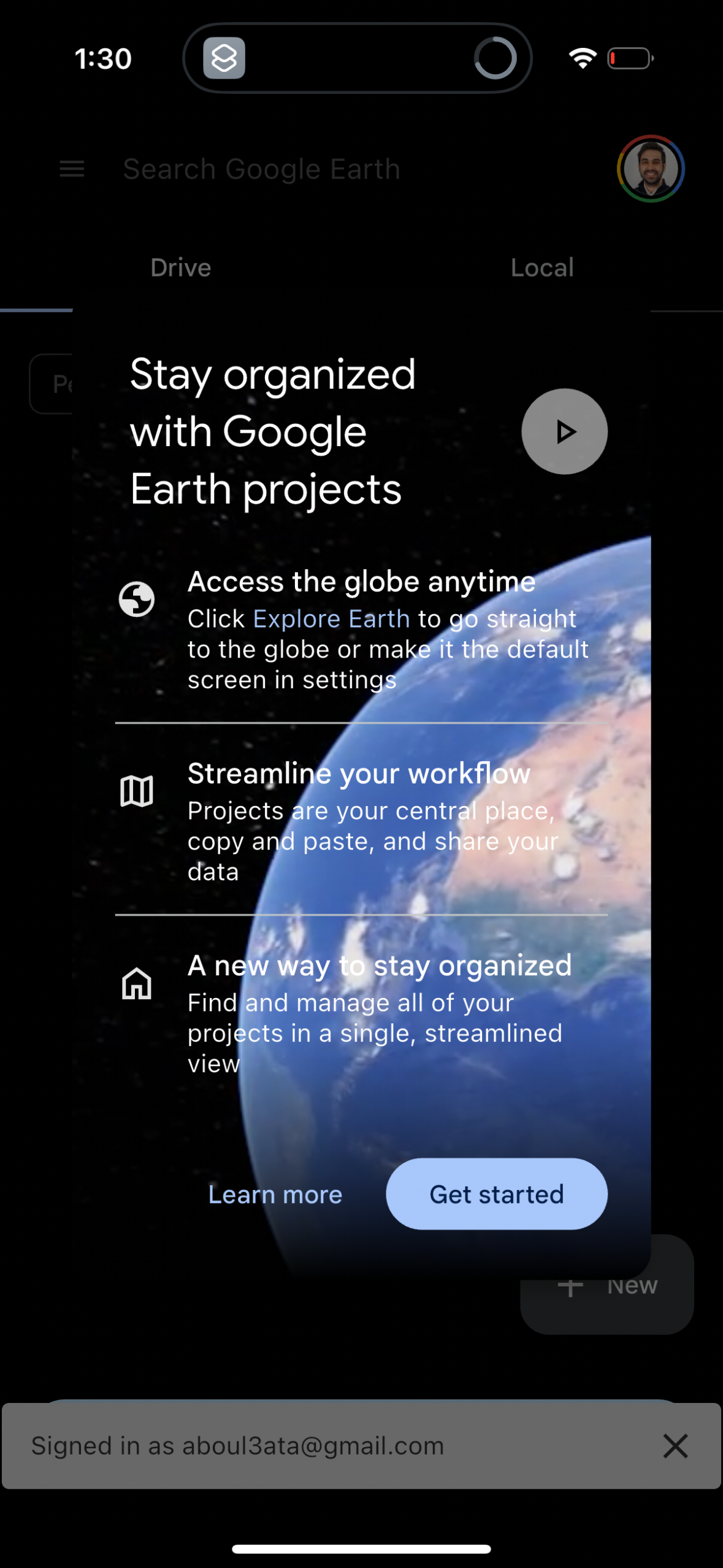Open the navigation menu

71,169
